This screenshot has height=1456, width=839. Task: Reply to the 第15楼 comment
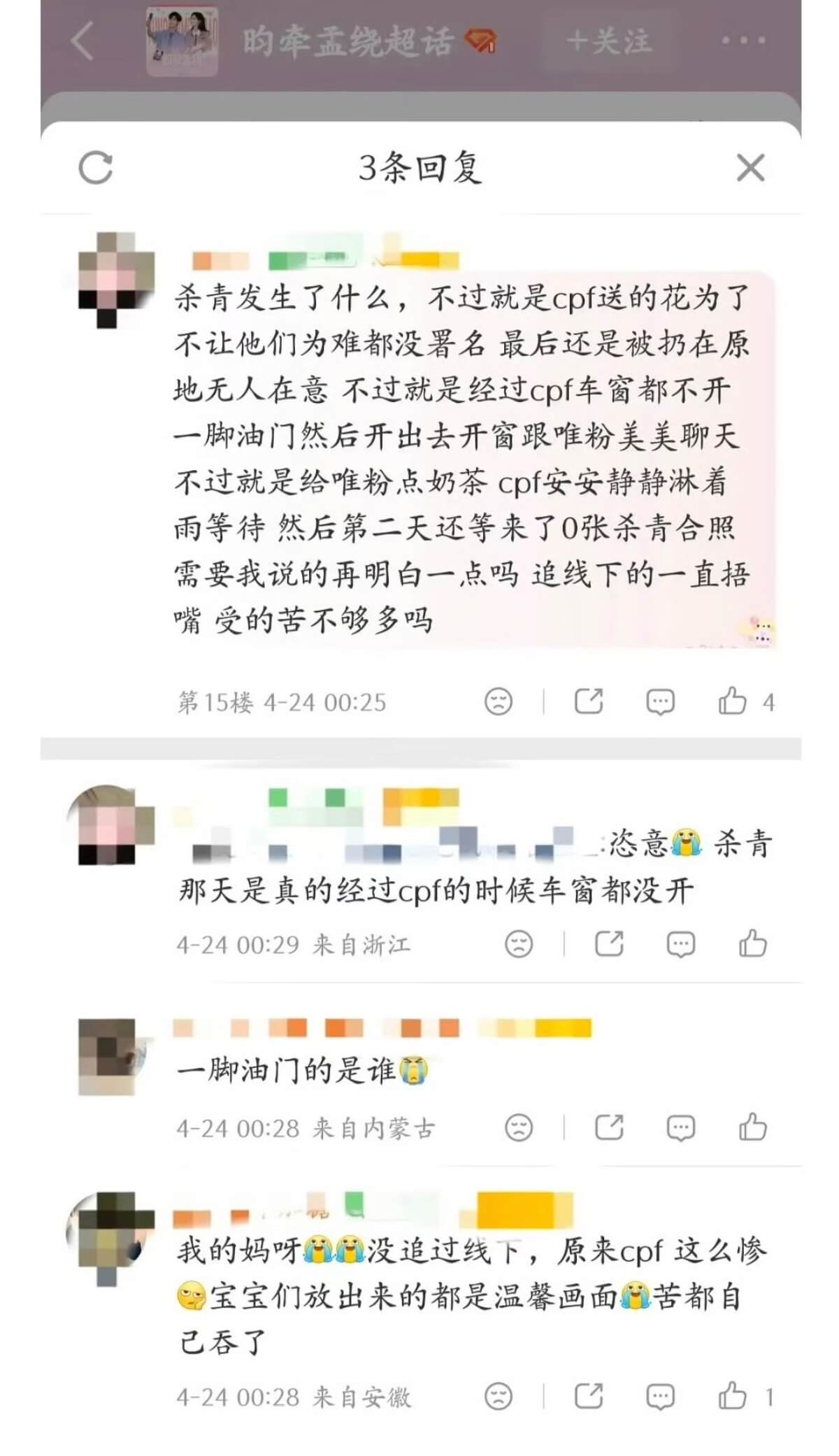(x=660, y=701)
